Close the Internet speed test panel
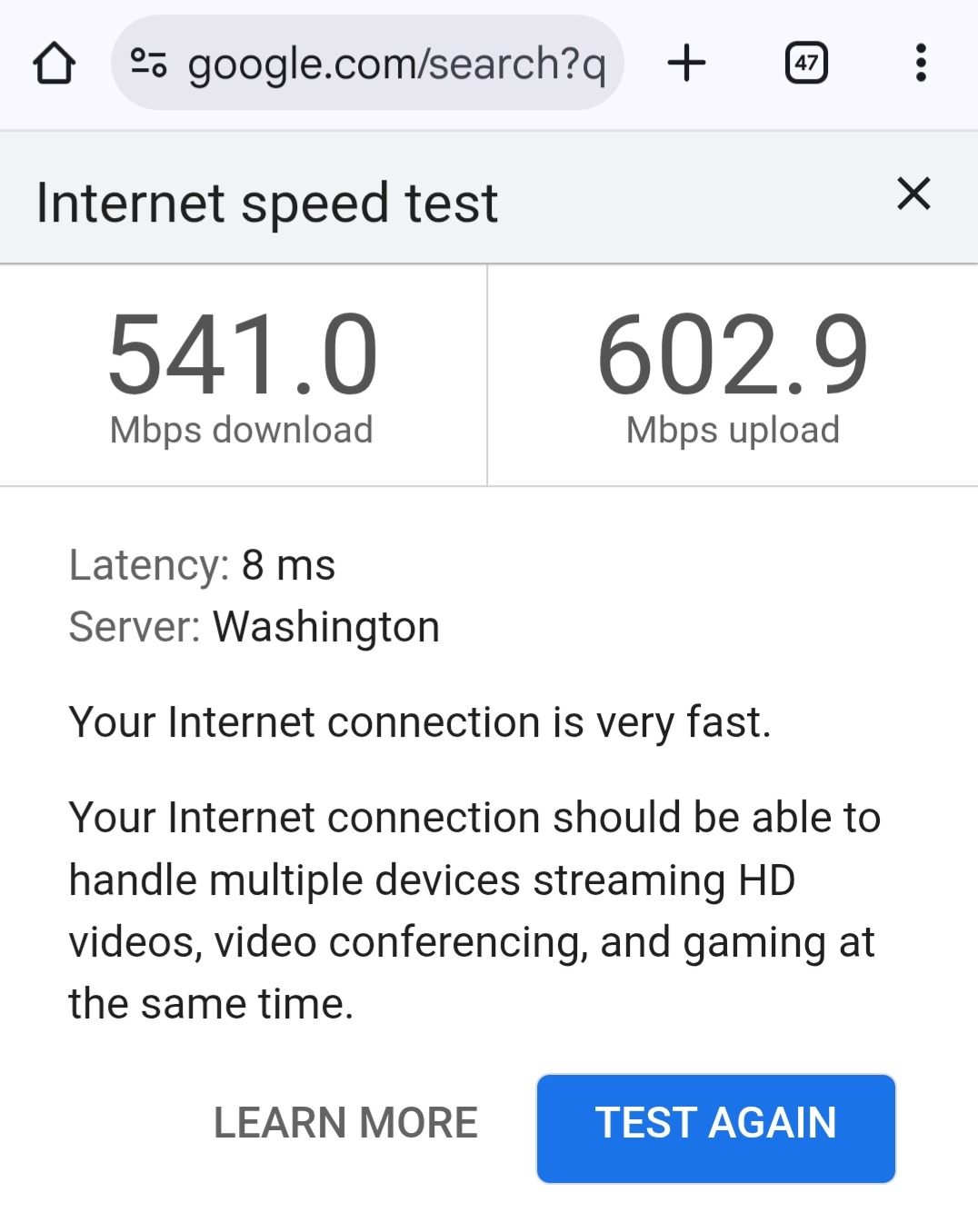This screenshot has width=978, height=1232. point(913,194)
